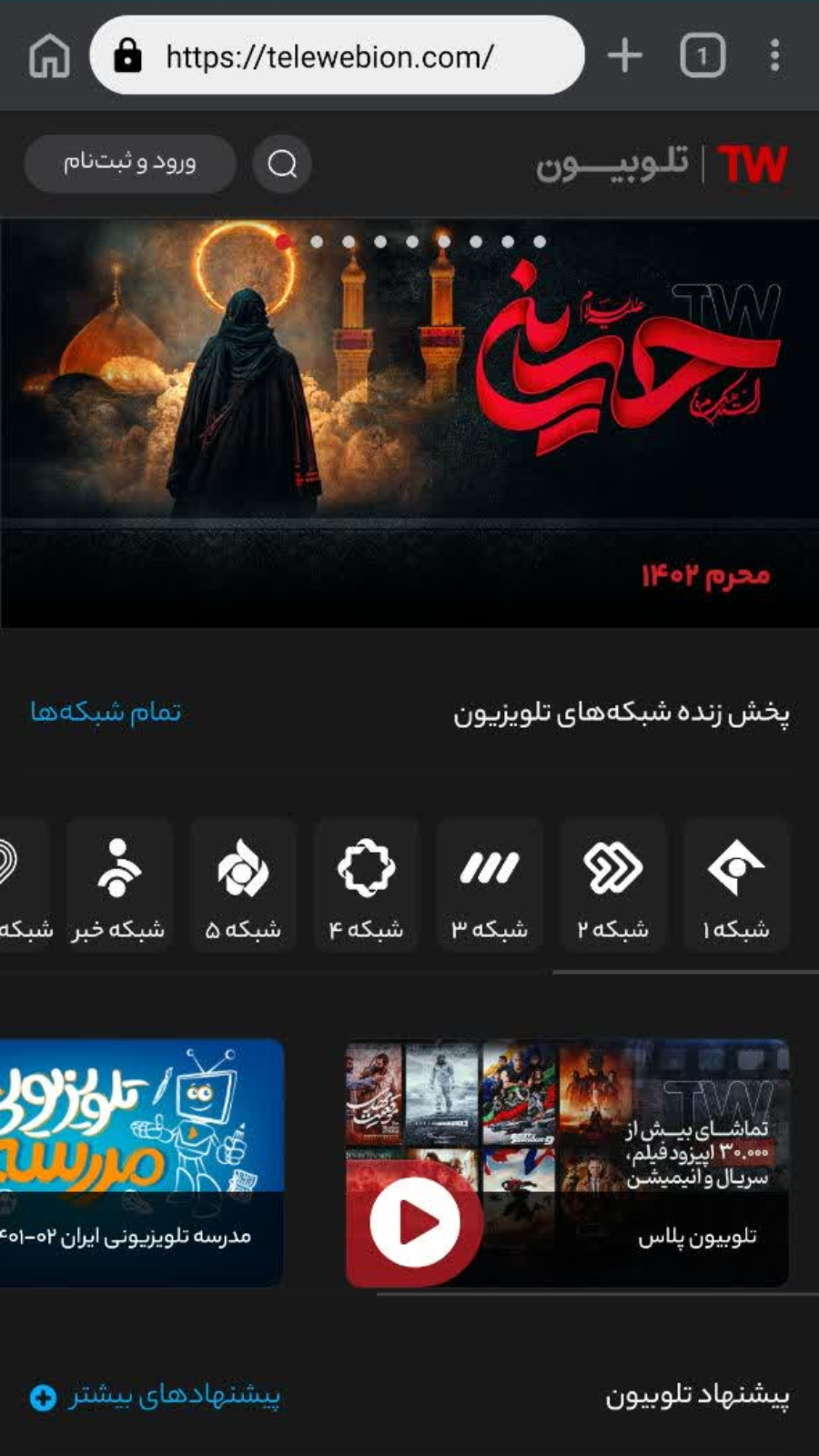Watch live channel شبکه ۴
The width and height of the screenshot is (819, 1456).
coord(366,885)
